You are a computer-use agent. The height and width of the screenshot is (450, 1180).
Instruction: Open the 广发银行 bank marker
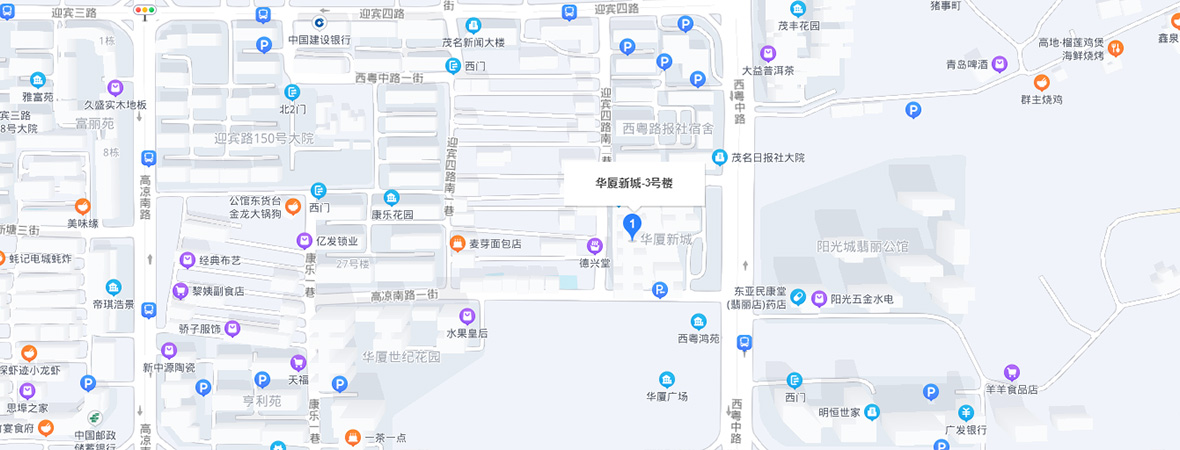tap(966, 413)
